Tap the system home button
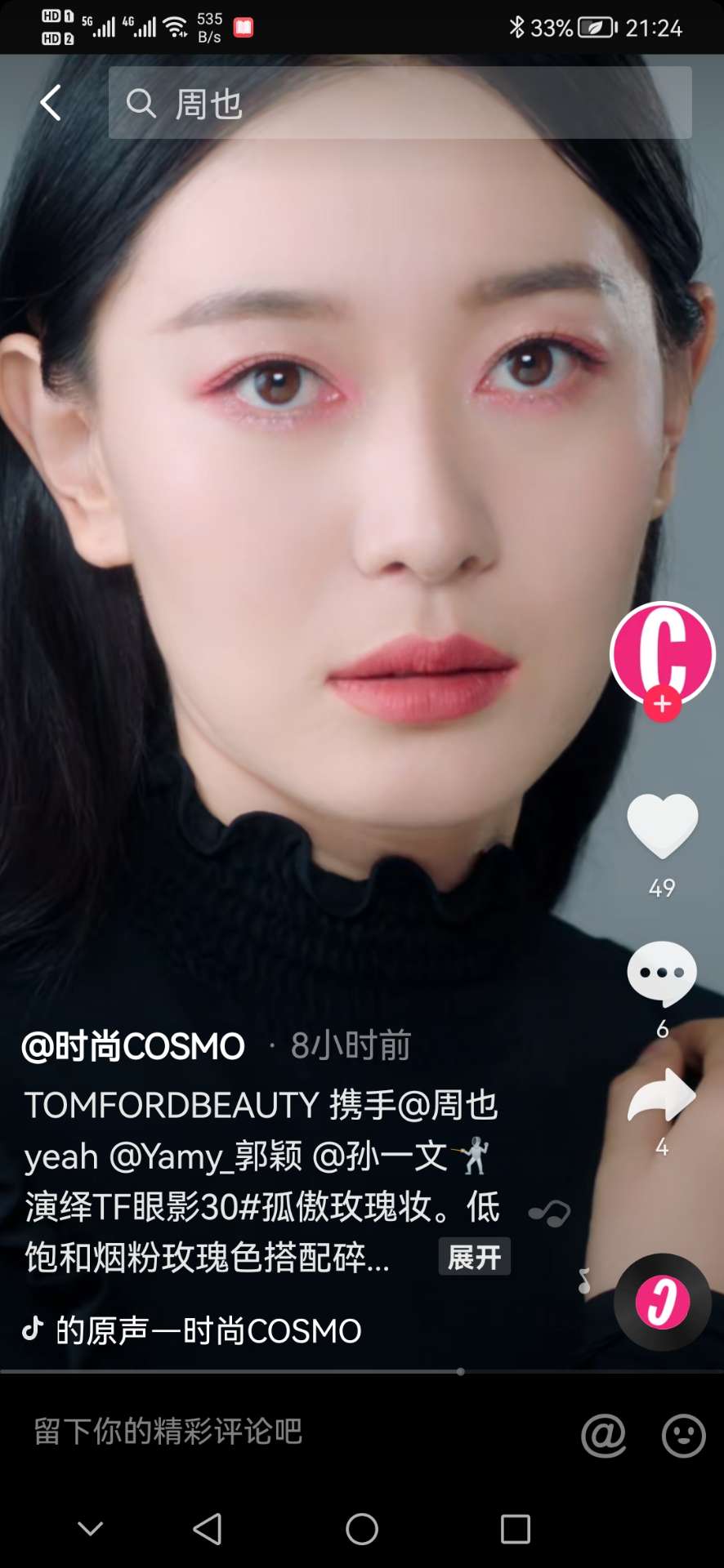The width and height of the screenshot is (724, 1568). [x=361, y=1529]
